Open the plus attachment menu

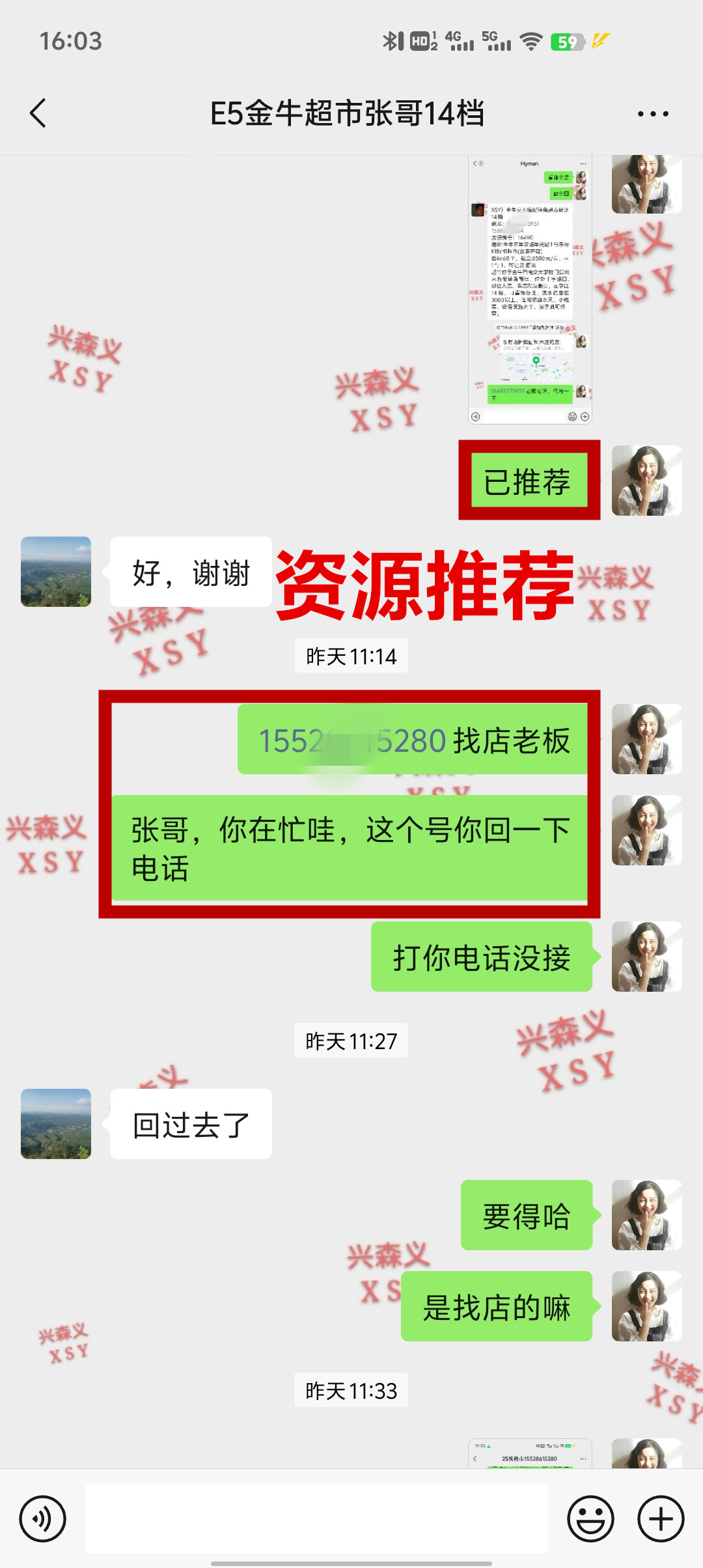pyautogui.click(x=661, y=1519)
